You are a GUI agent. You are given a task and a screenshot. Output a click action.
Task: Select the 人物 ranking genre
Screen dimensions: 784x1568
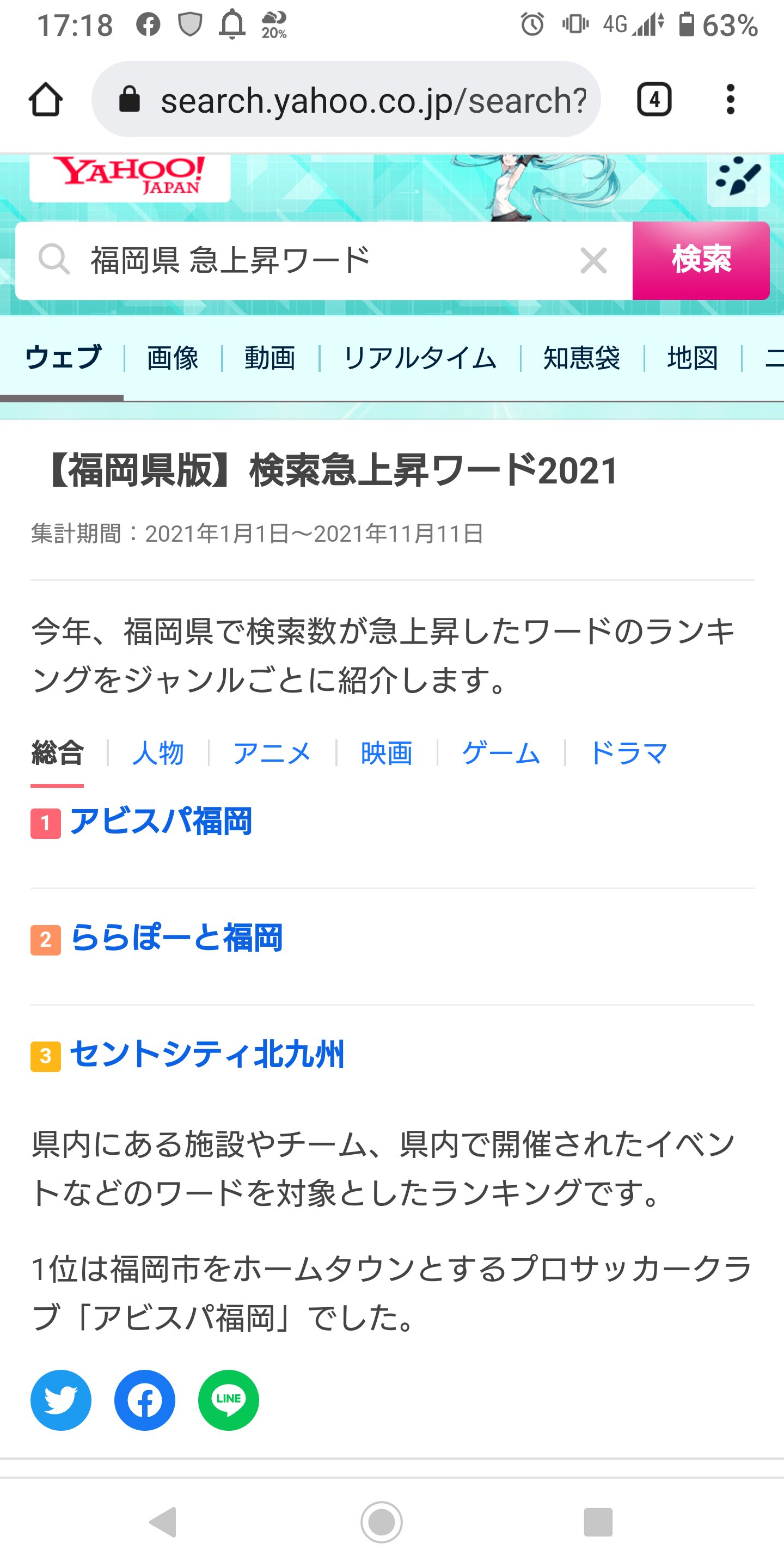coord(158,754)
